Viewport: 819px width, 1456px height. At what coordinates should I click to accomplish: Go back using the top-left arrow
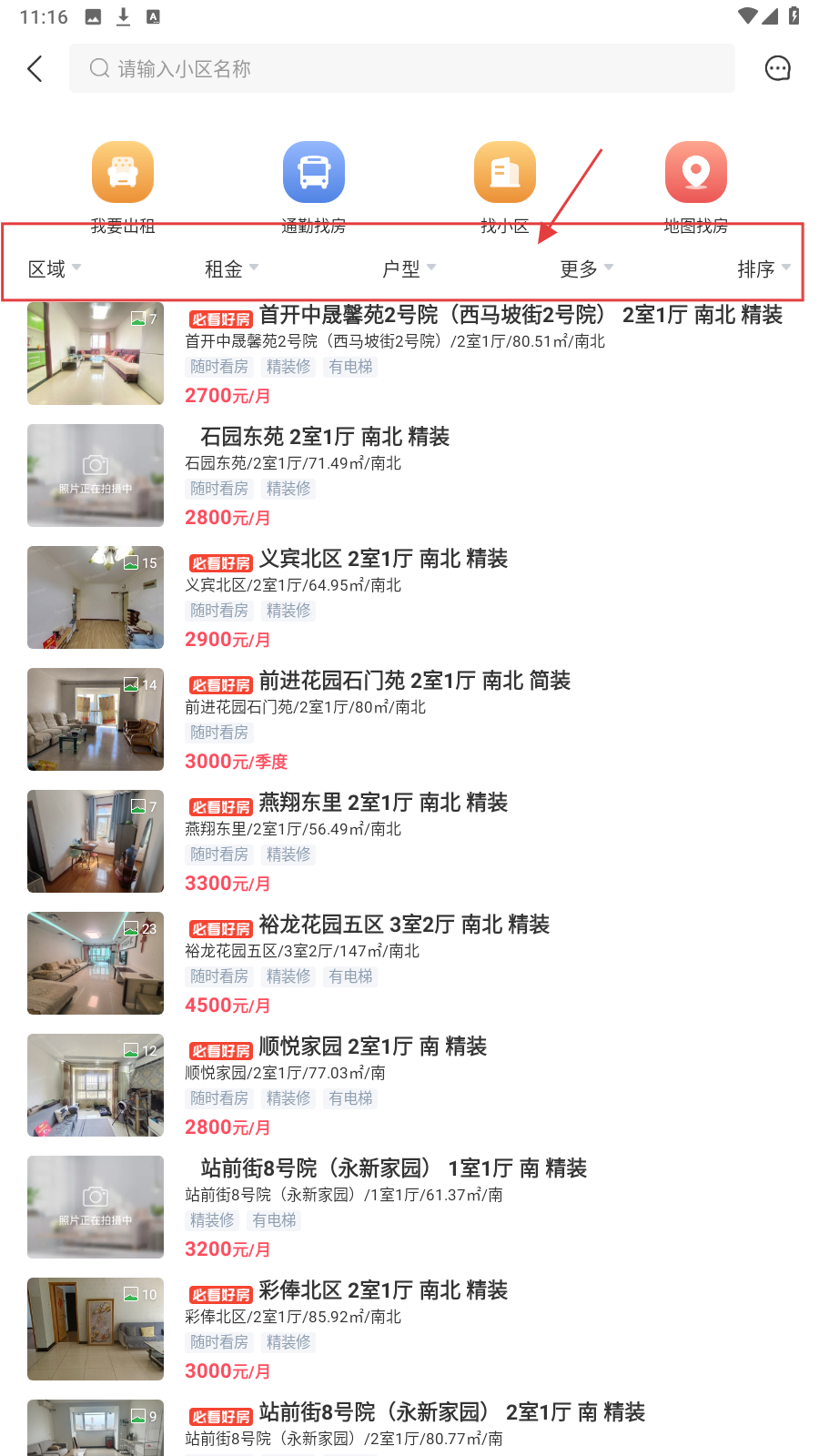pos(35,68)
